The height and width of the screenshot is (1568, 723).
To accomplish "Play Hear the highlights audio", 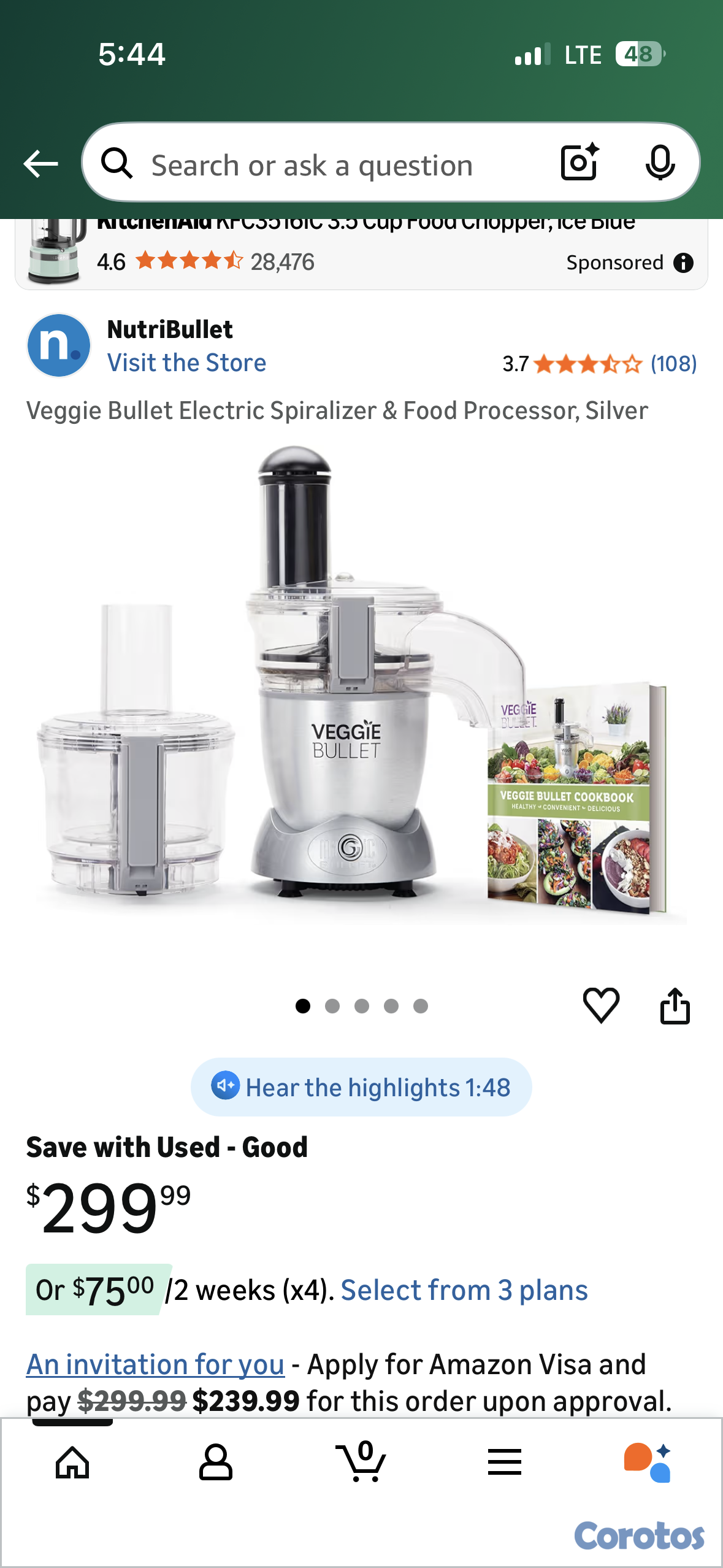I will point(361,1087).
